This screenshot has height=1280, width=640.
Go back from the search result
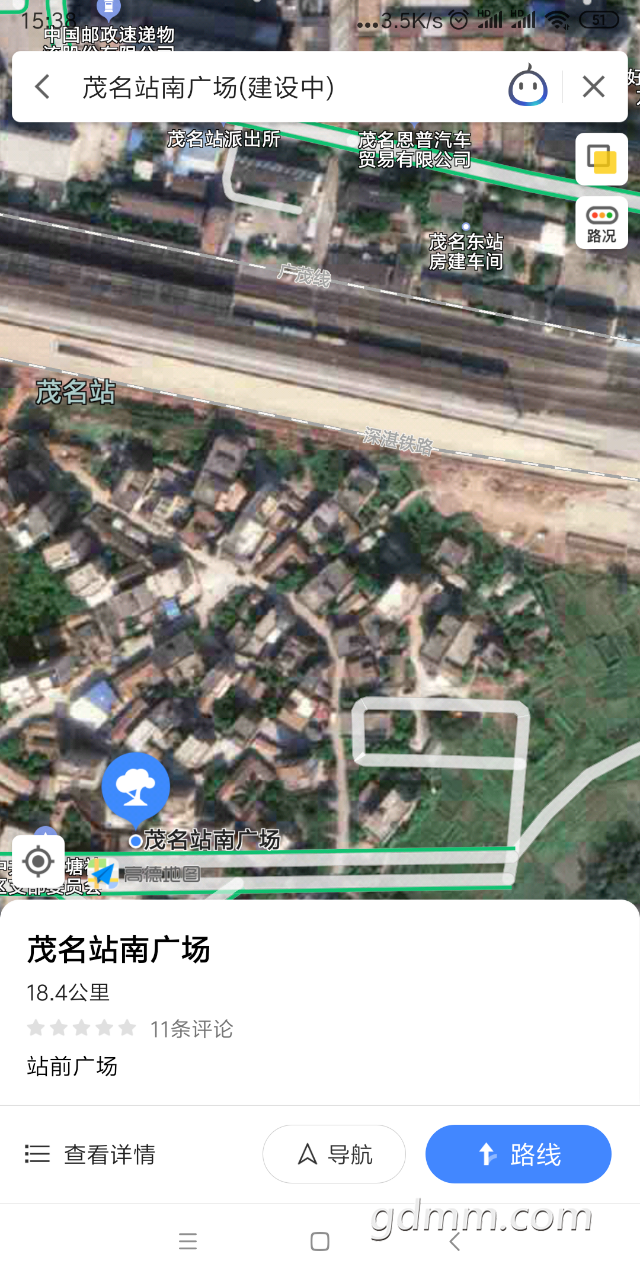(x=42, y=87)
